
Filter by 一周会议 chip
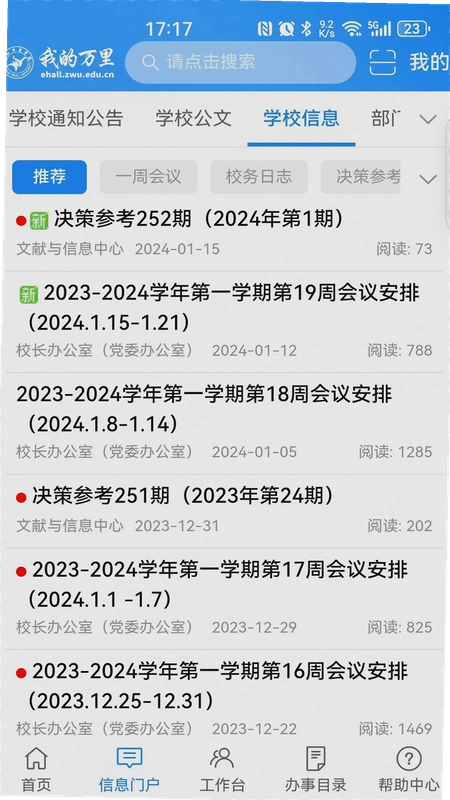(x=148, y=177)
